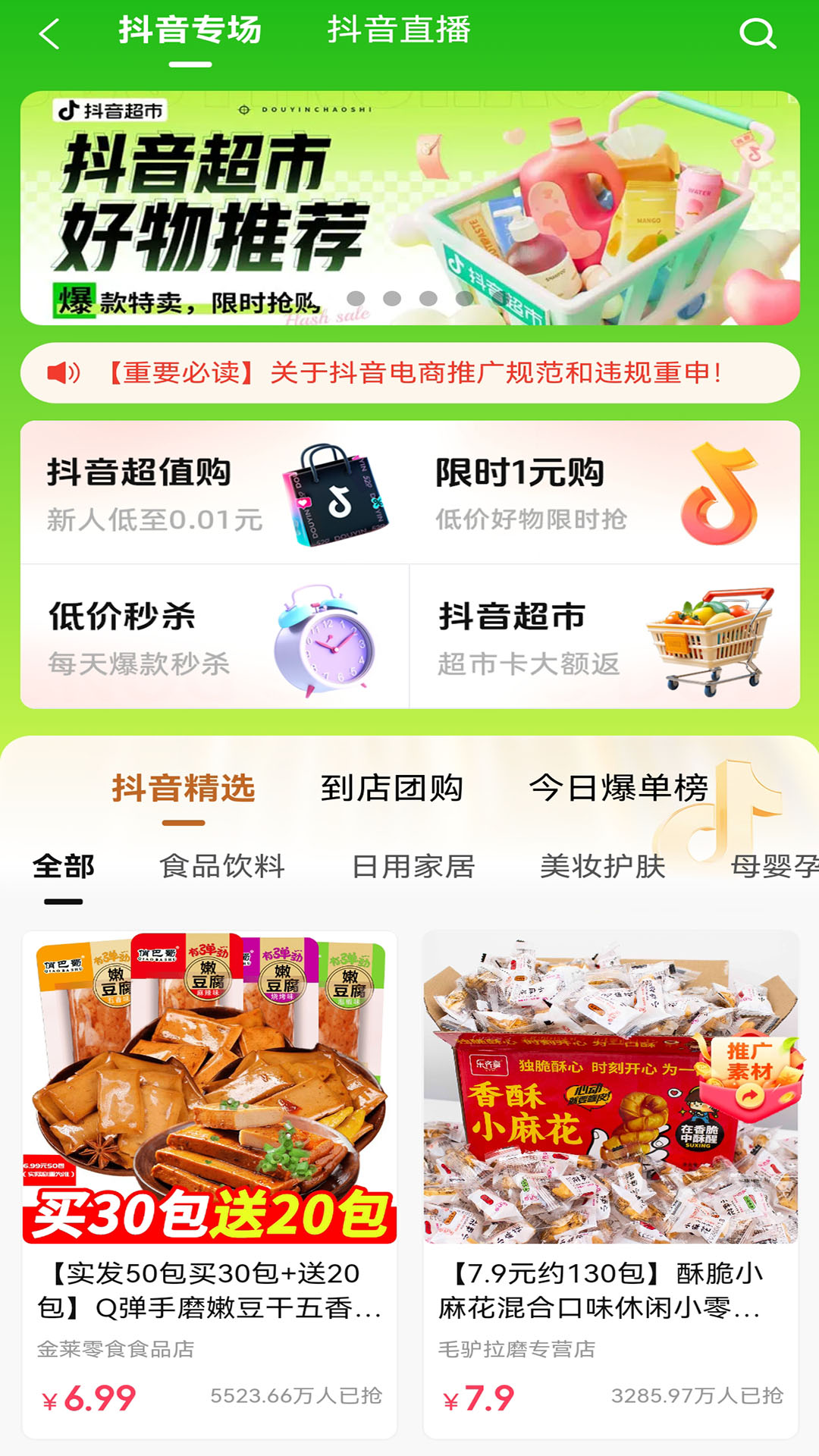Switch to the 抖音直播 tab

(400, 32)
